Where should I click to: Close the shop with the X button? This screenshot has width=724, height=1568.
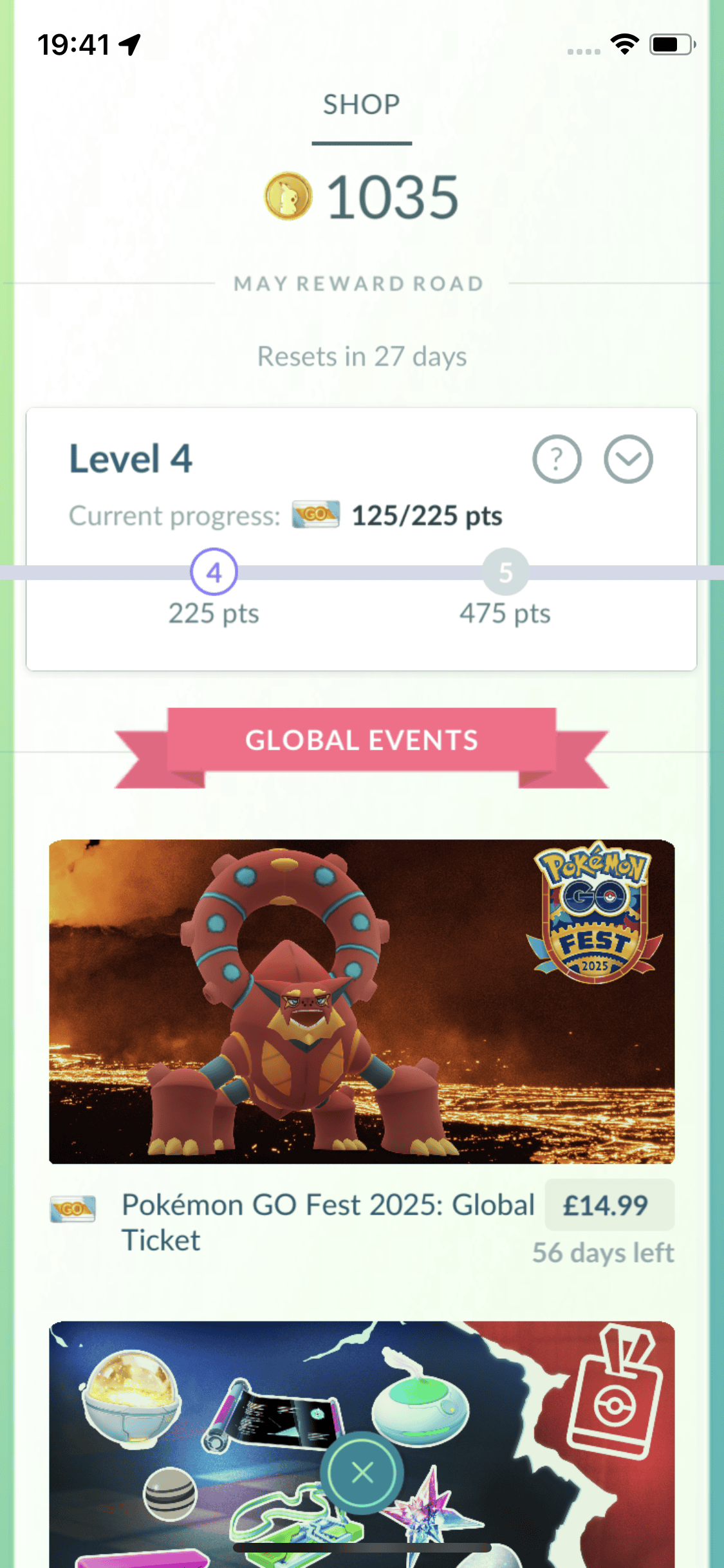click(362, 1472)
